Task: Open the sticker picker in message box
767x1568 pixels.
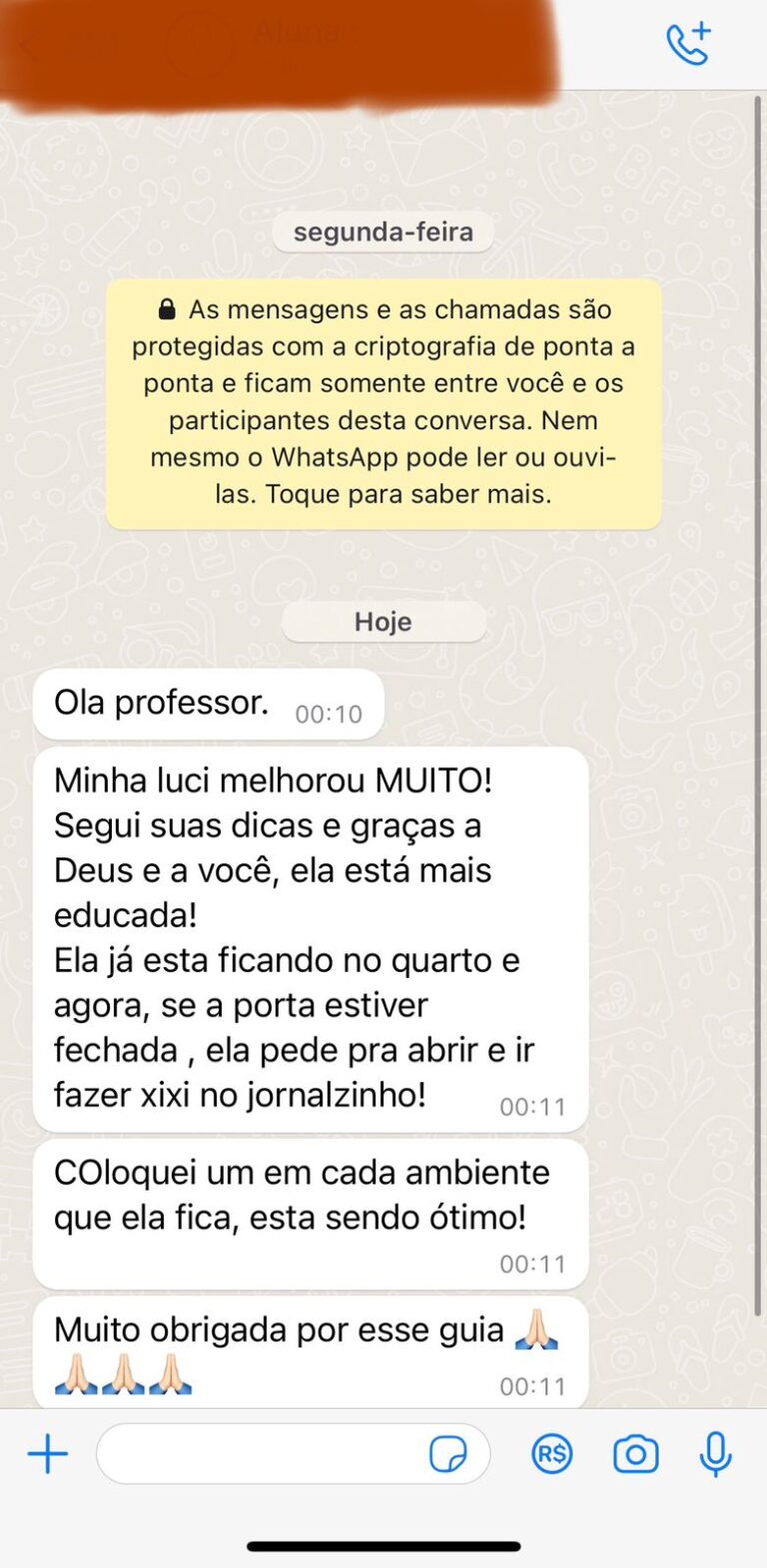Action: [x=447, y=1454]
